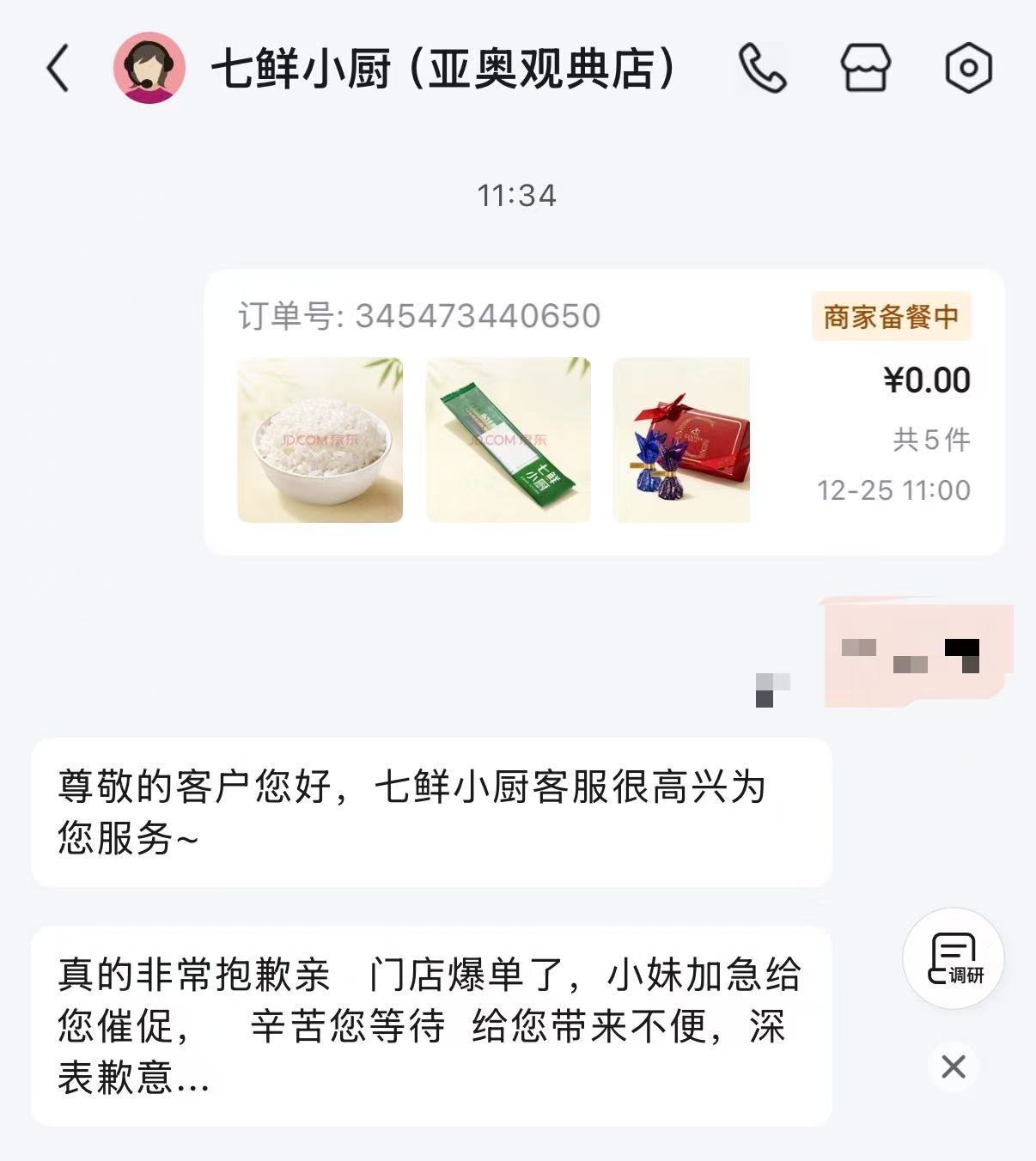Call the store via phone icon
The height and width of the screenshot is (1161, 1036).
(762, 69)
